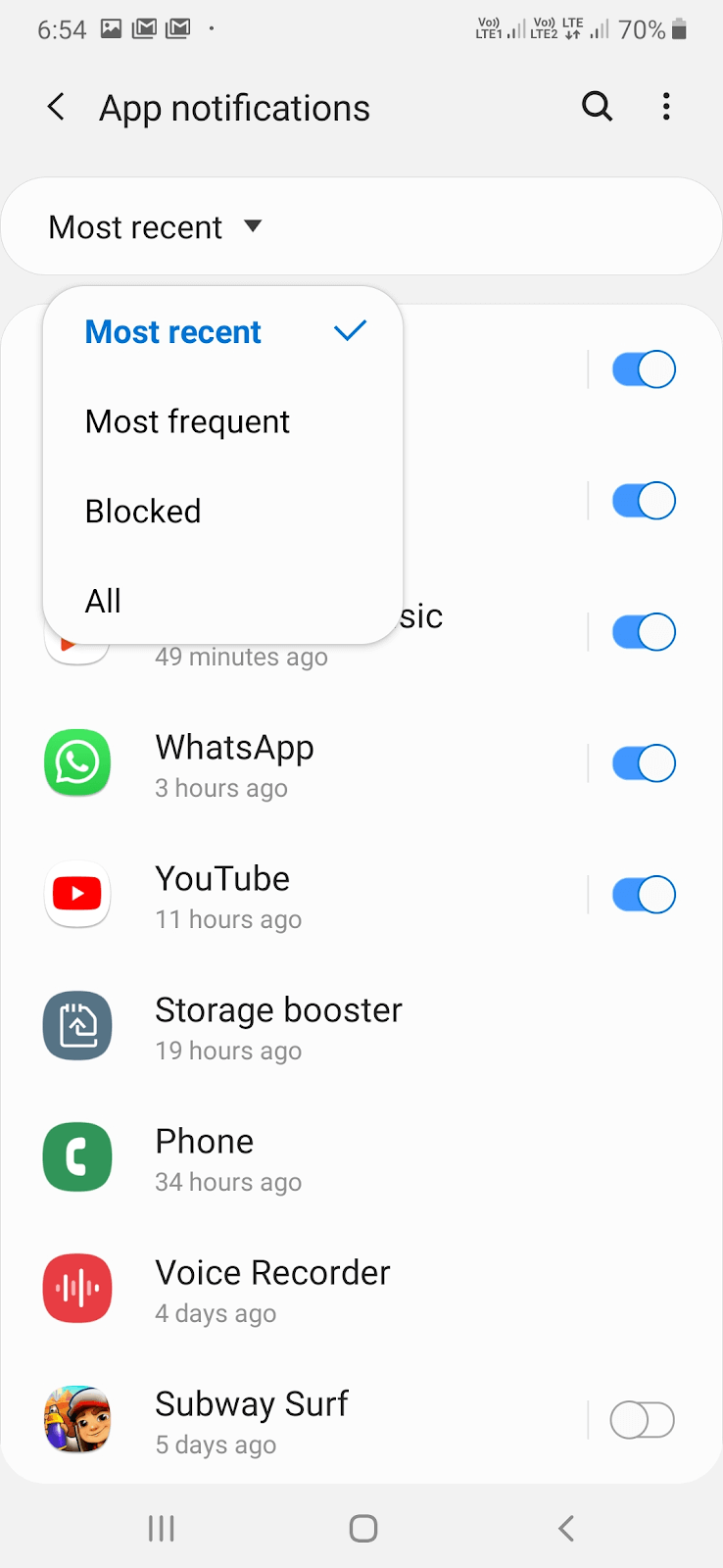Select the Storage booster icon

[x=77, y=1025]
